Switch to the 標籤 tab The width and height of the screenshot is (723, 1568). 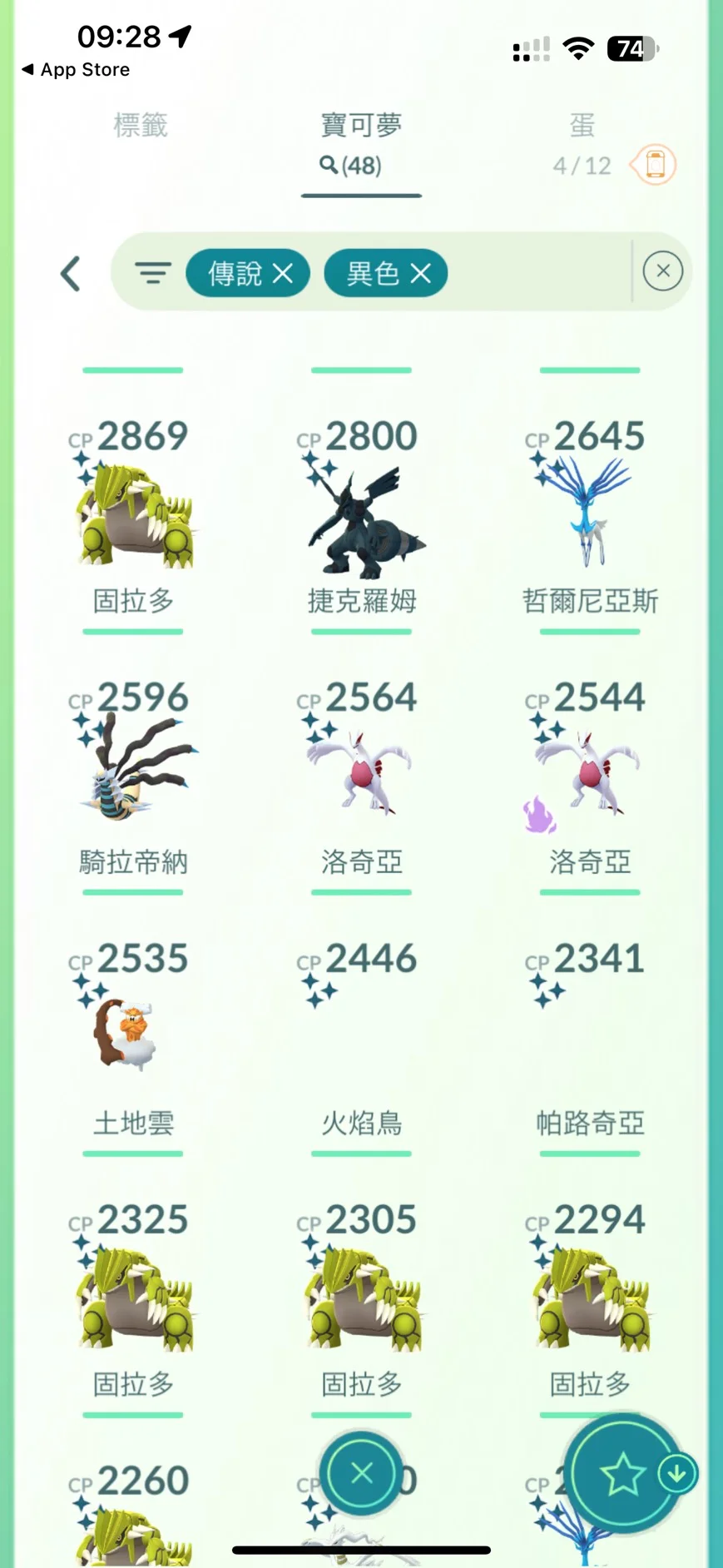tap(141, 126)
